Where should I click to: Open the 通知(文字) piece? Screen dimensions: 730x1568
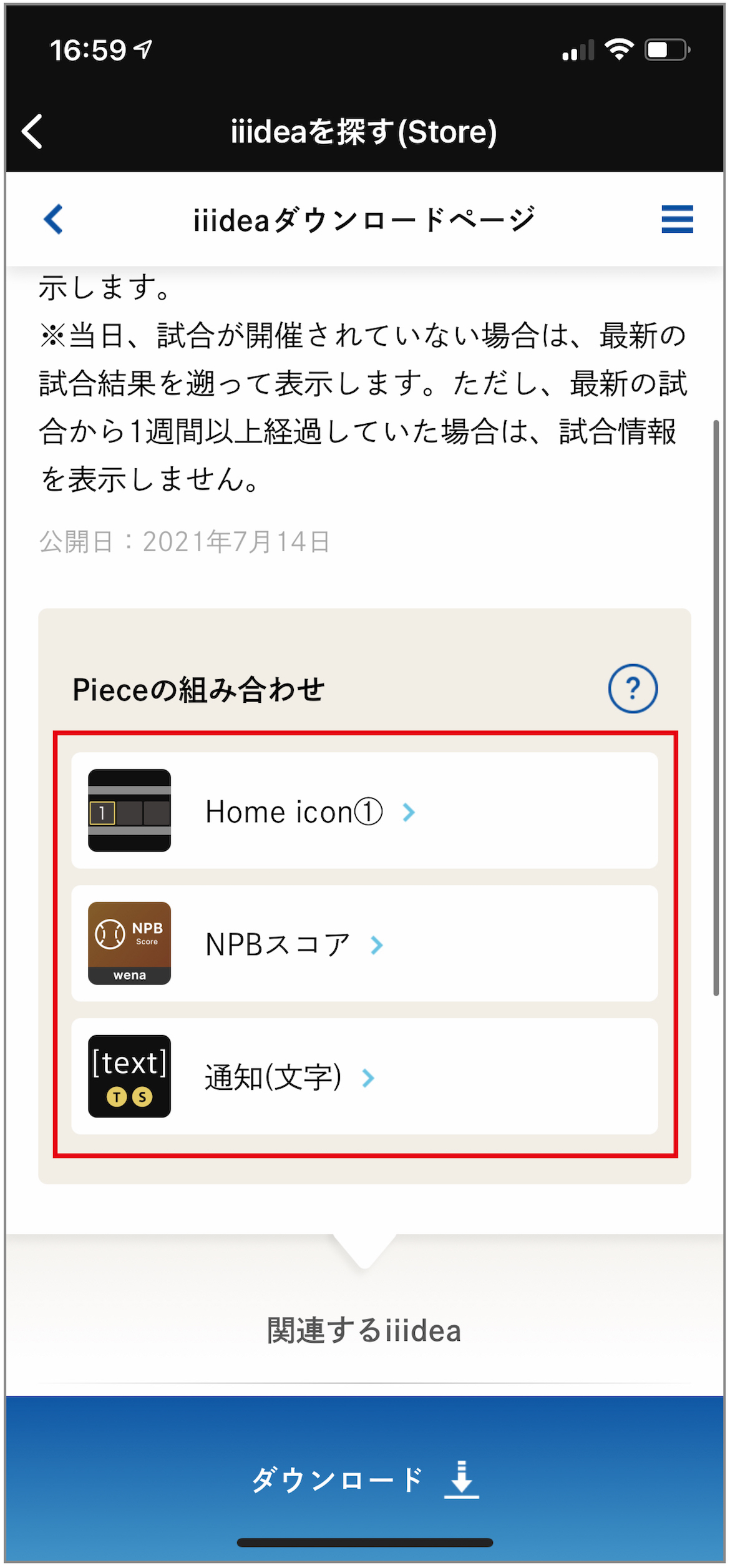(x=364, y=1077)
